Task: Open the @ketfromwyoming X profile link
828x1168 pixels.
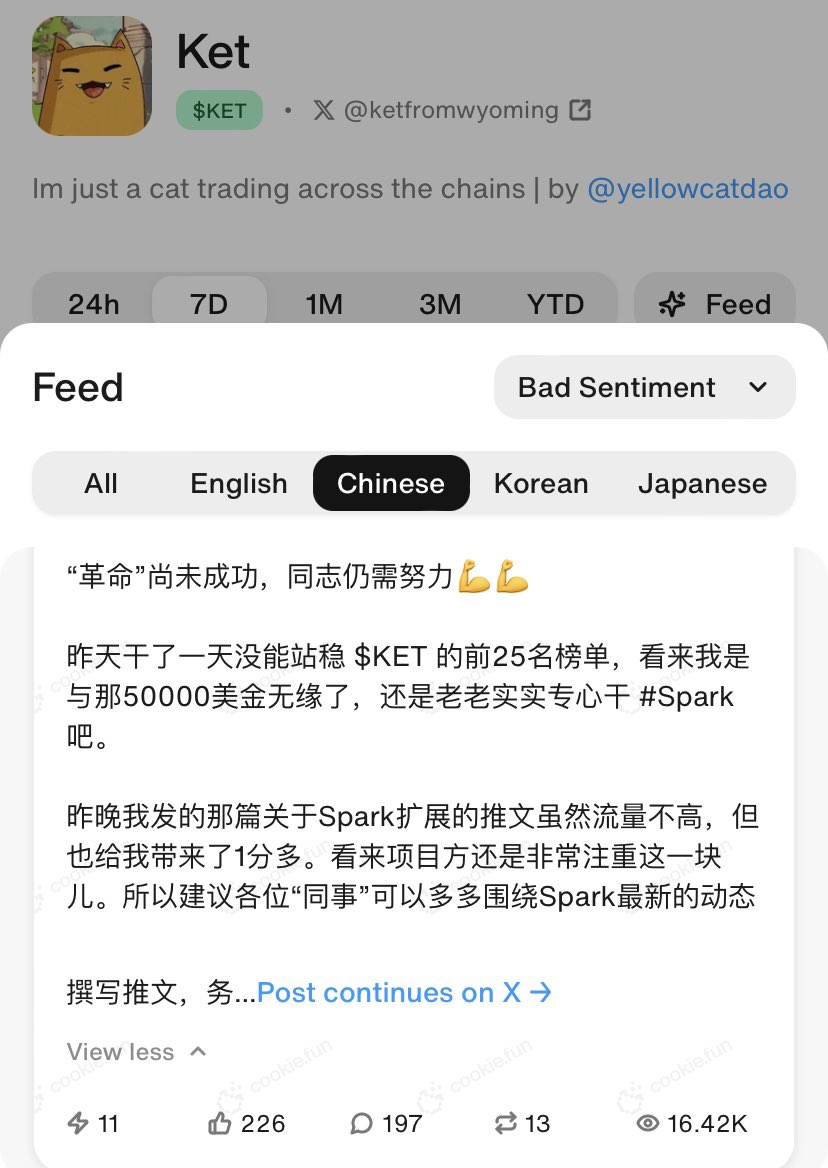Action: [452, 110]
